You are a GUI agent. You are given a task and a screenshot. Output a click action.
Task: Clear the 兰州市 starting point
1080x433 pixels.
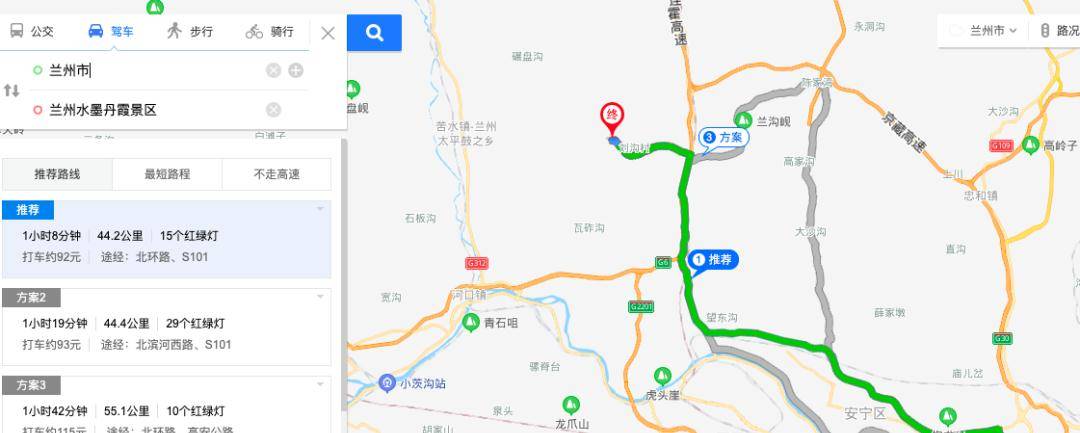(x=272, y=70)
